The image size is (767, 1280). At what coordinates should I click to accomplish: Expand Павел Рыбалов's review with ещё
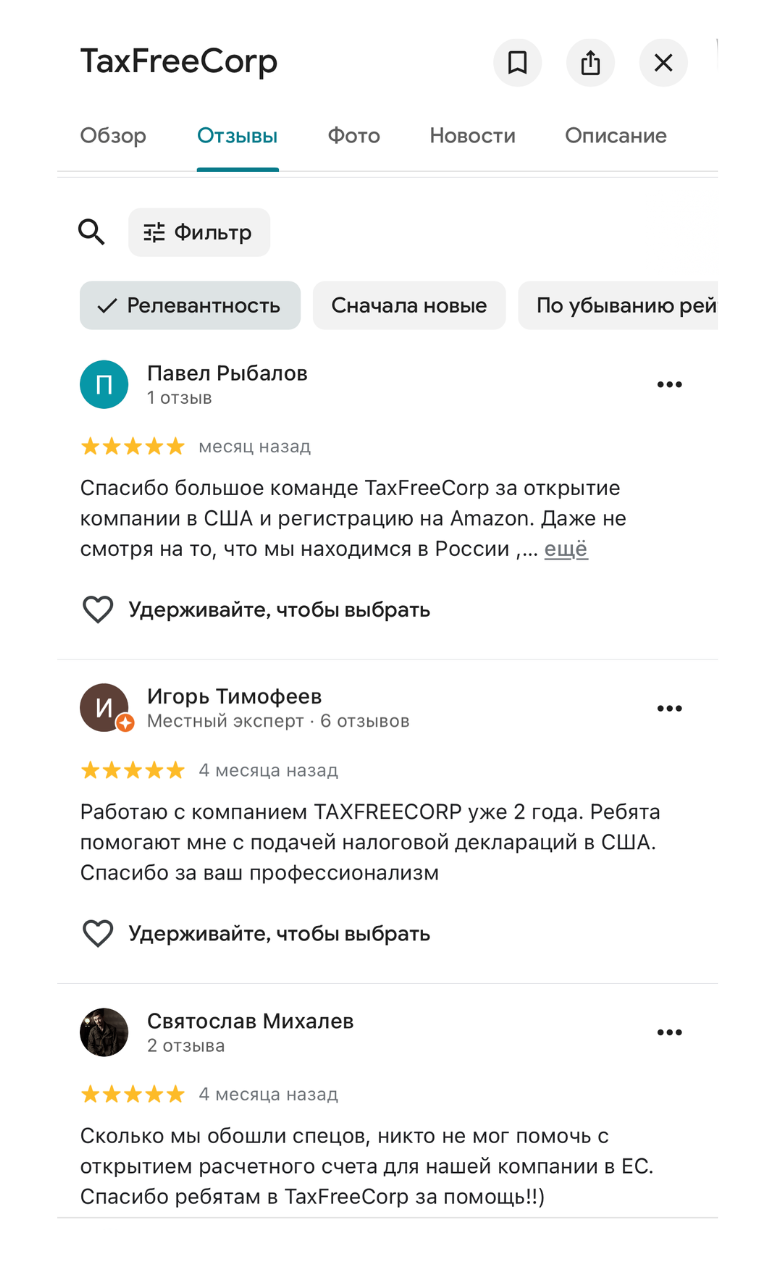[566, 550]
